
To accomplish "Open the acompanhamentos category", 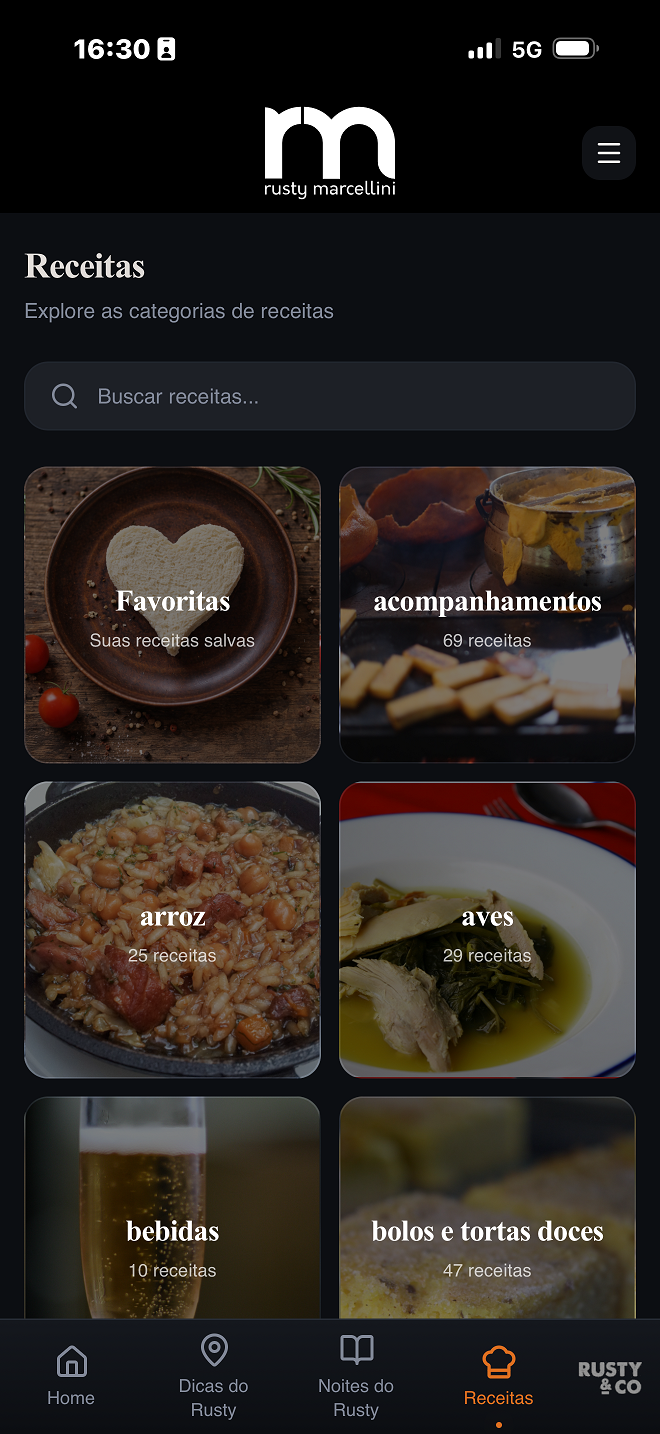I will point(487,615).
